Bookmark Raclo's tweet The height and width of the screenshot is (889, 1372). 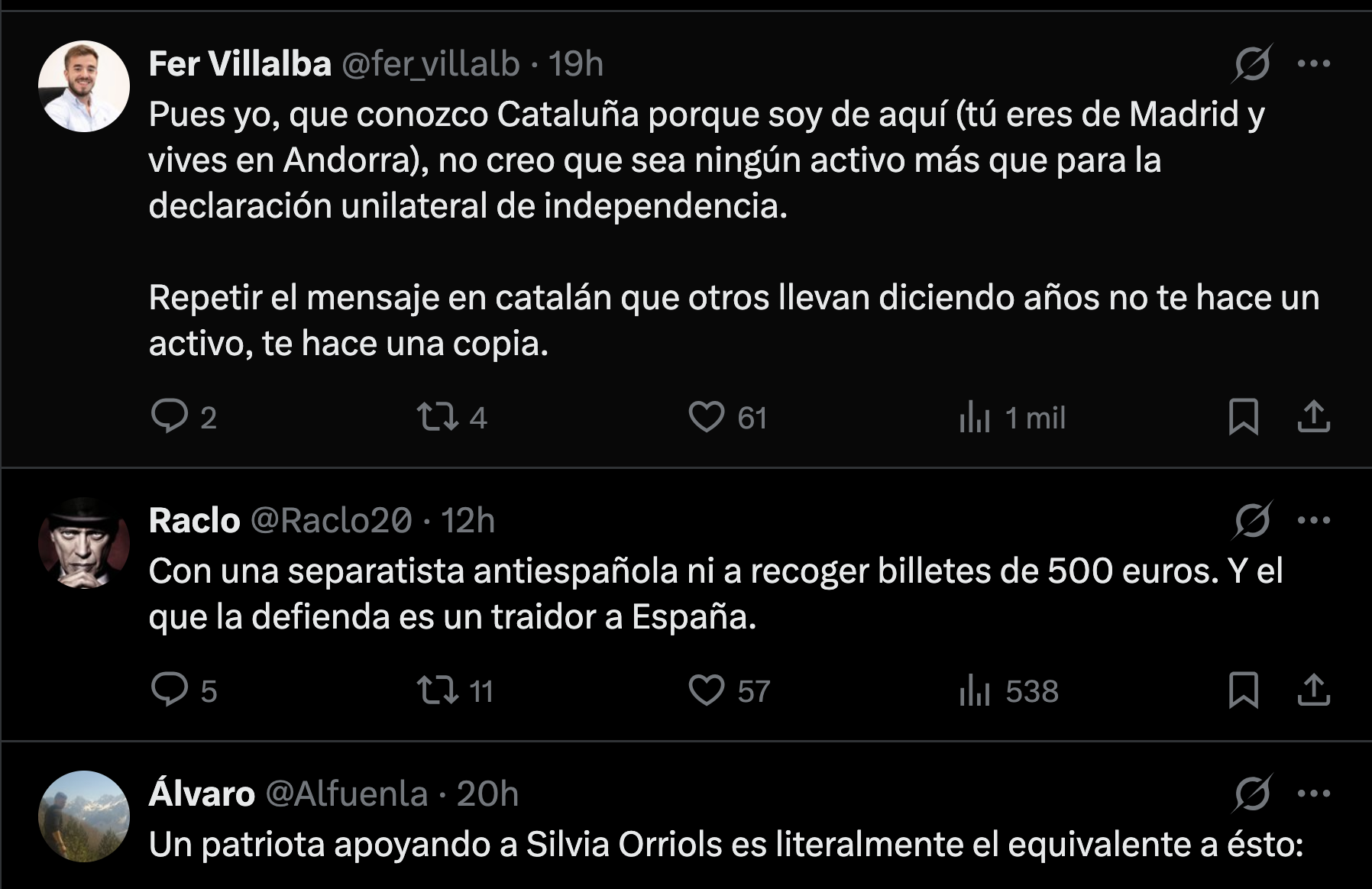coord(1243,690)
